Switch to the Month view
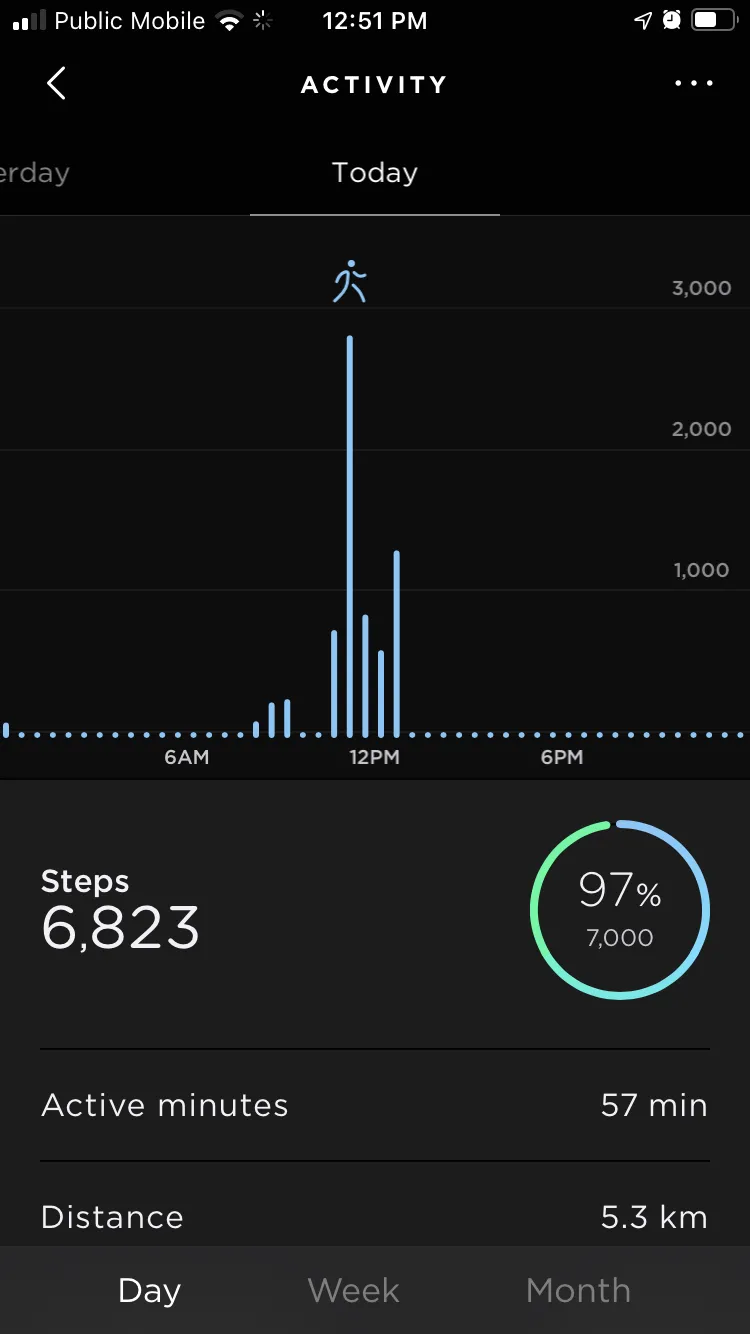750x1334 pixels. point(578,1290)
